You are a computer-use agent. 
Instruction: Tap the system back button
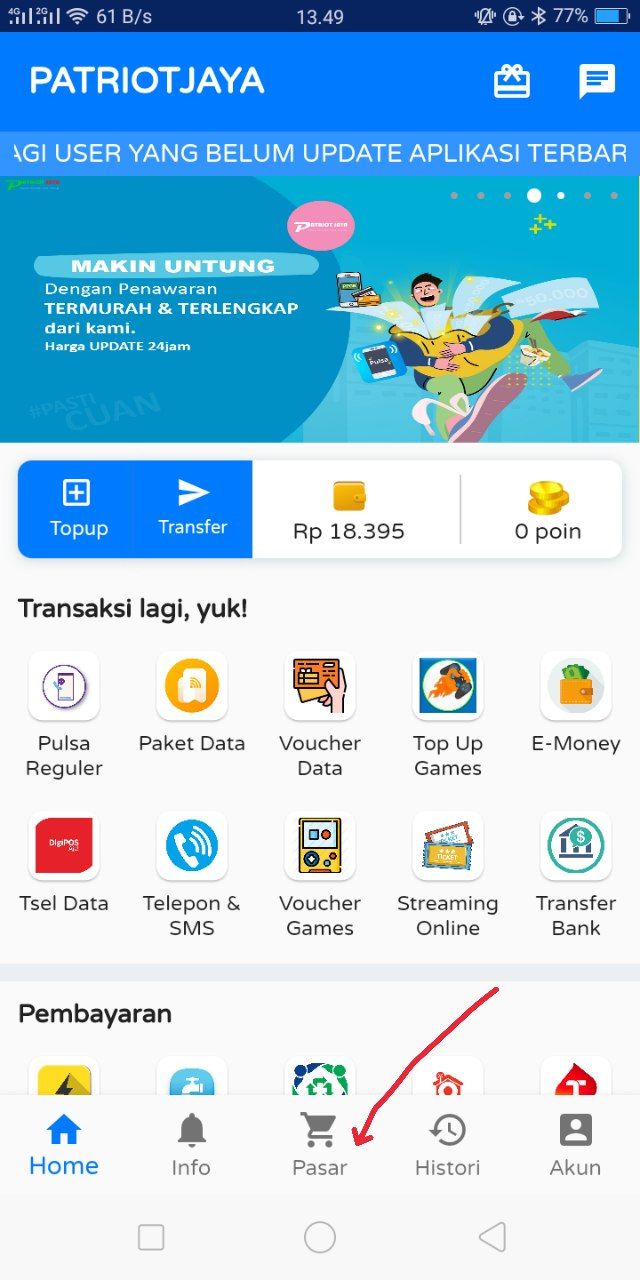(x=491, y=1237)
